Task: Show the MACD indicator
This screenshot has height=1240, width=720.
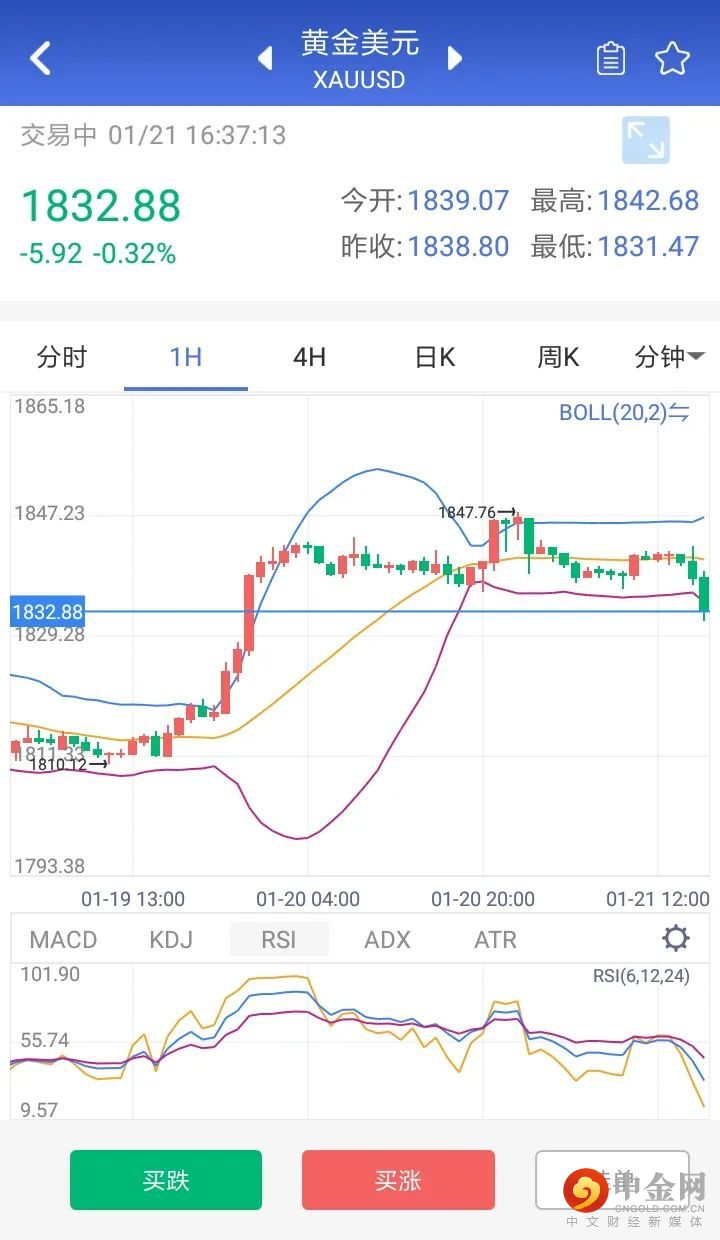Action: (63, 940)
